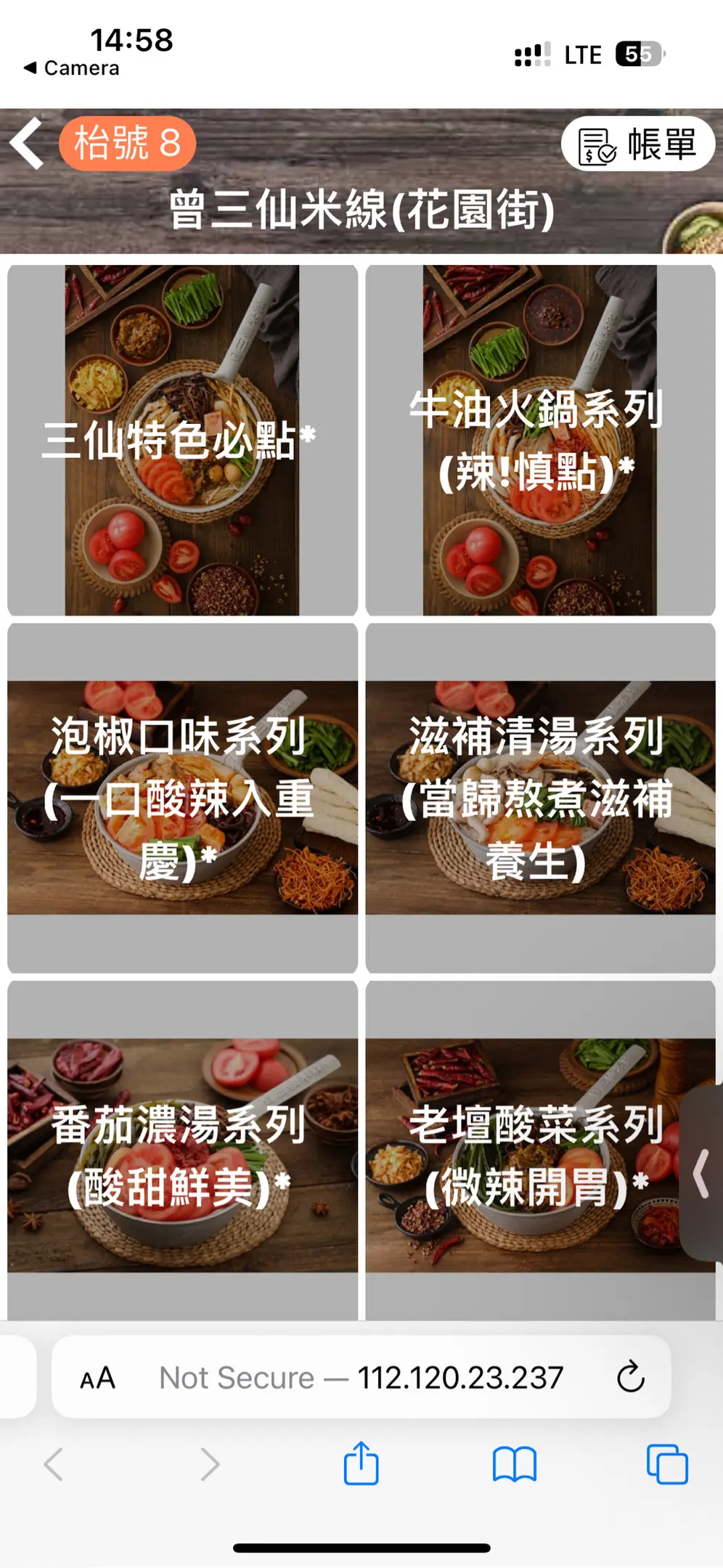Open the 帳單 bill button
723x1568 pixels.
(x=637, y=144)
